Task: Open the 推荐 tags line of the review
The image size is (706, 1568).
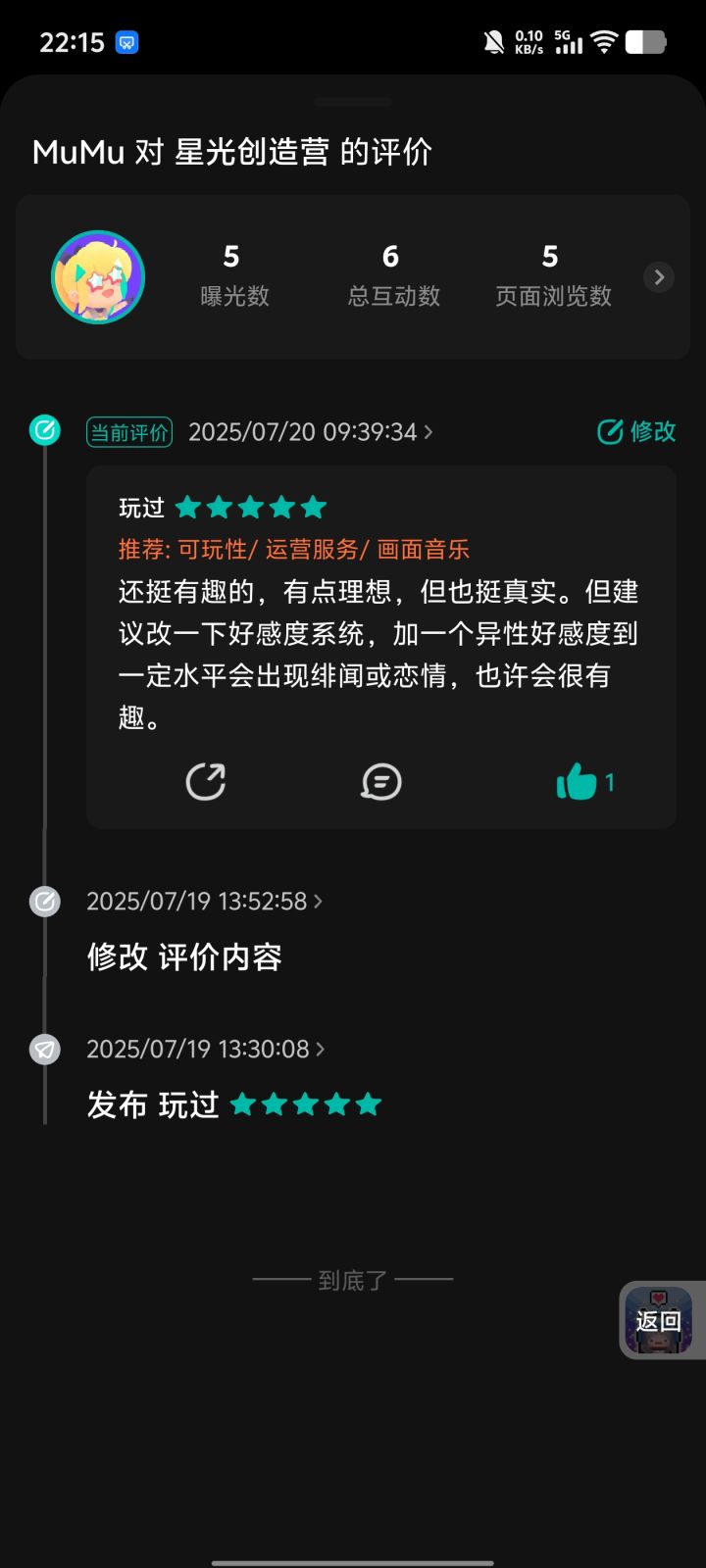Action: click(291, 550)
